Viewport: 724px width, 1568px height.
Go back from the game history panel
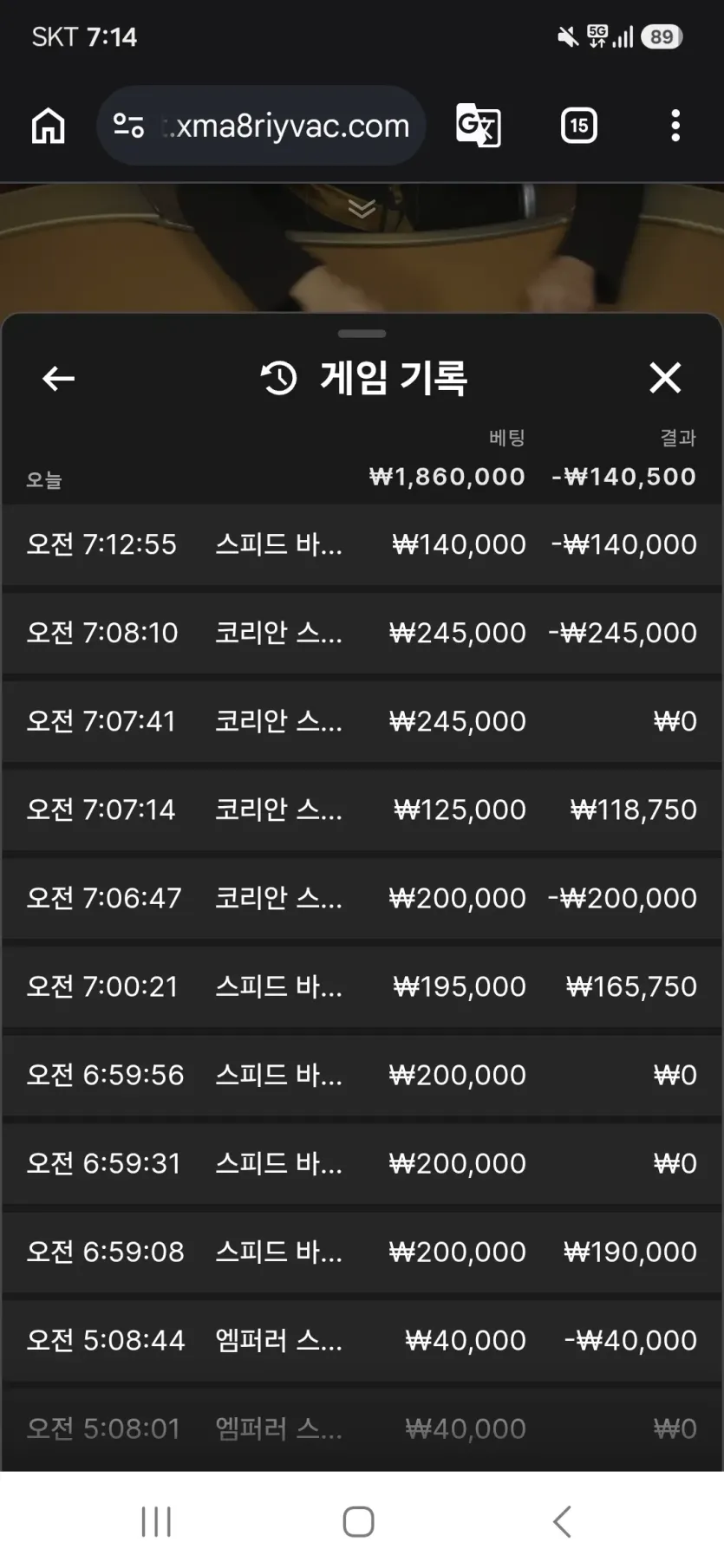pos(58,379)
